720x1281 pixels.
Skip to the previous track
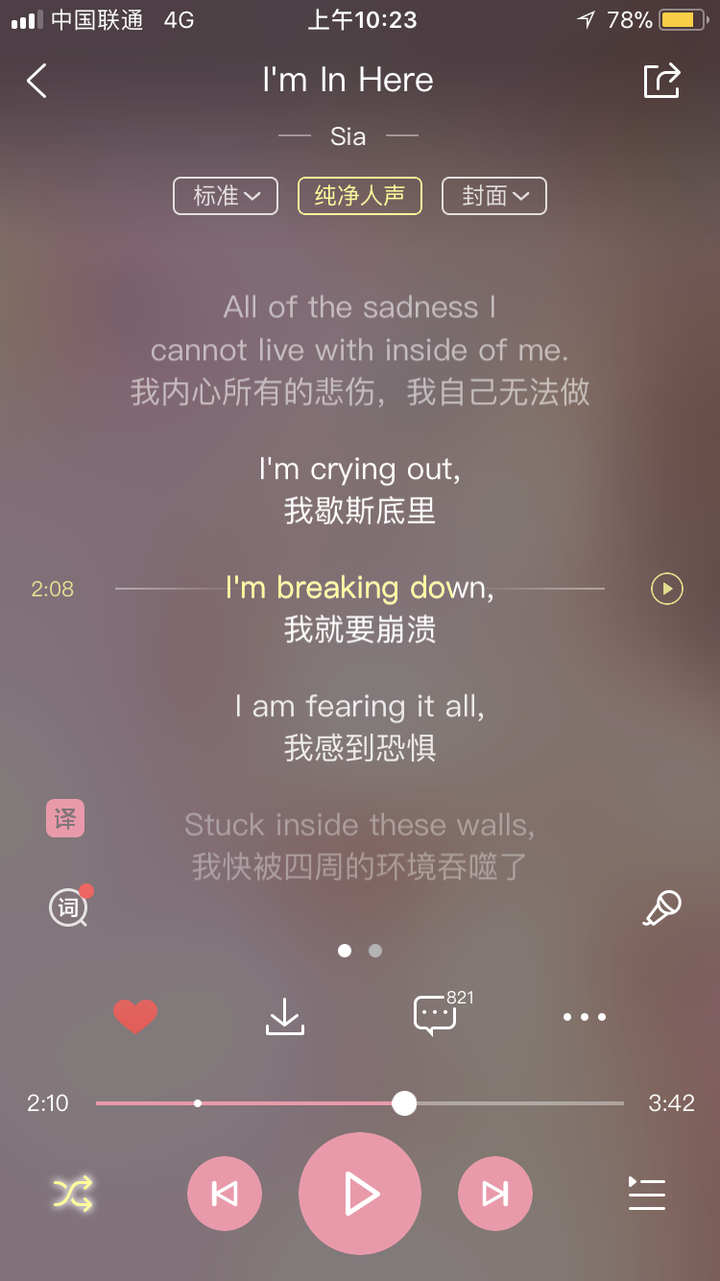[224, 1193]
